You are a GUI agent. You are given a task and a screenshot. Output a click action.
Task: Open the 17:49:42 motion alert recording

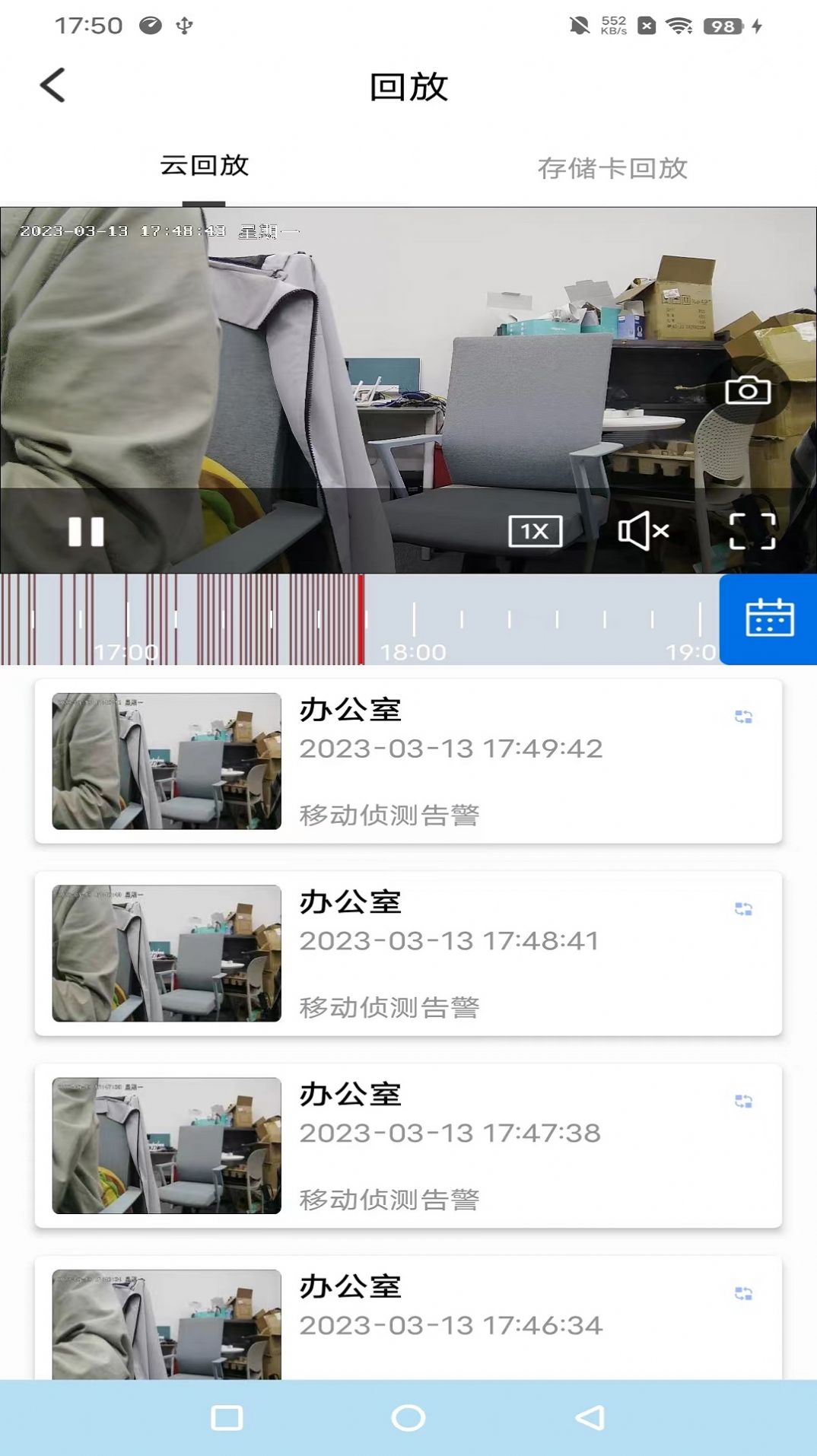pyautogui.click(x=408, y=761)
